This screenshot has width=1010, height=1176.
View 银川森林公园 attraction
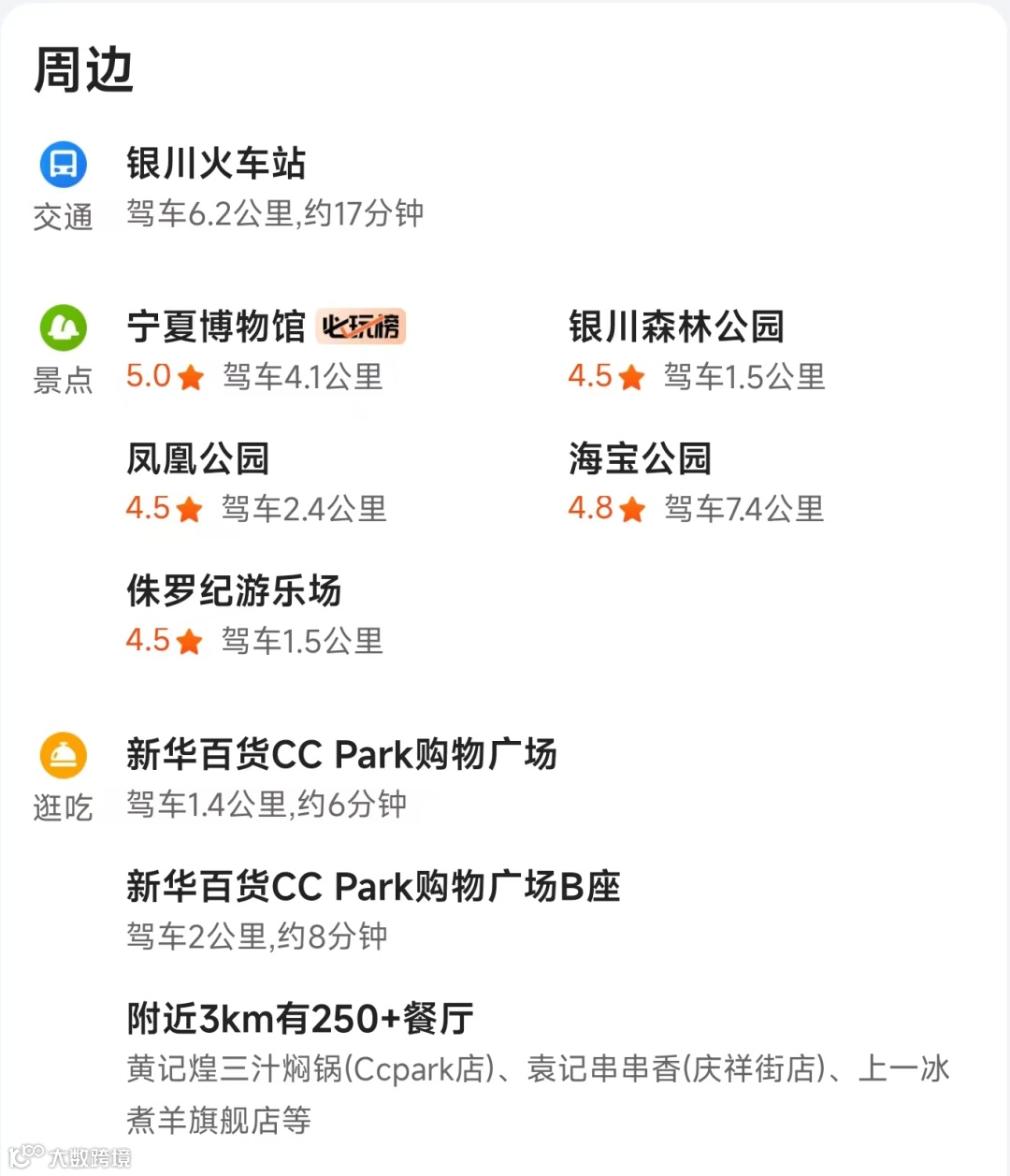(697, 350)
